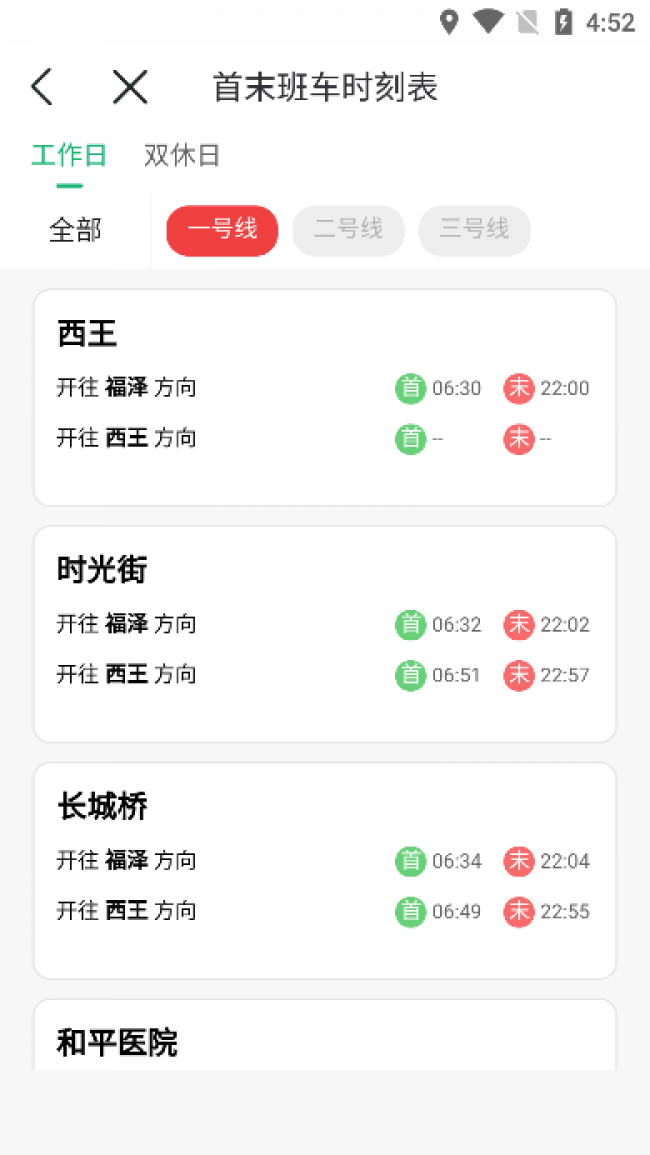Switch to the 双休日 tab
The image size is (650, 1155).
point(182,156)
